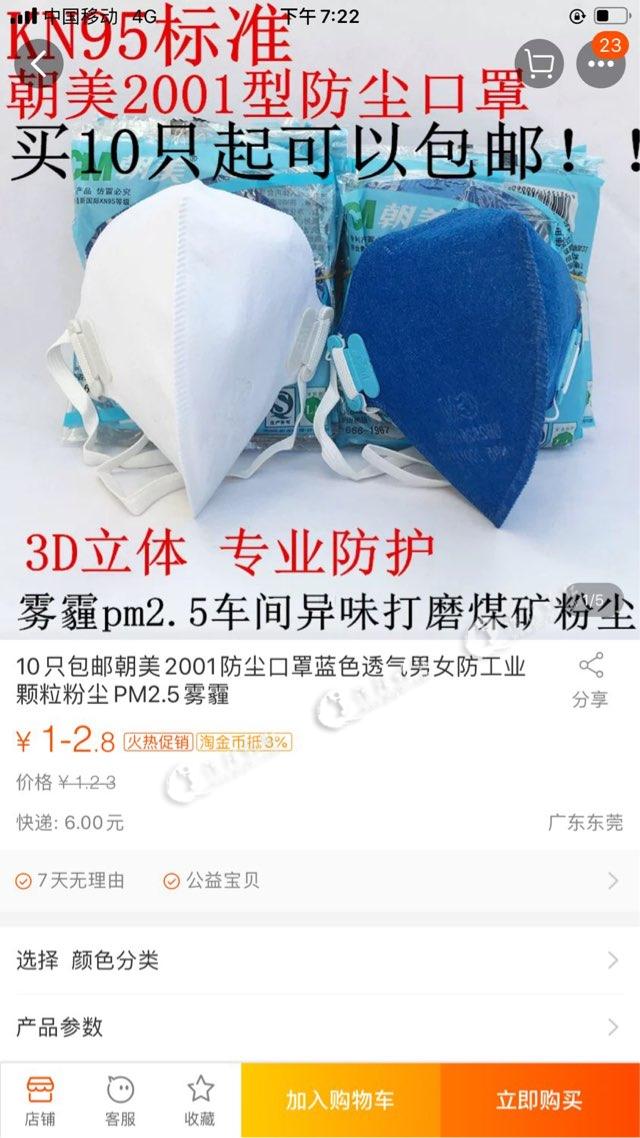This screenshot has width=640, height=1138.
Task: Open the main product image of masks
Action: coord(320,360)
